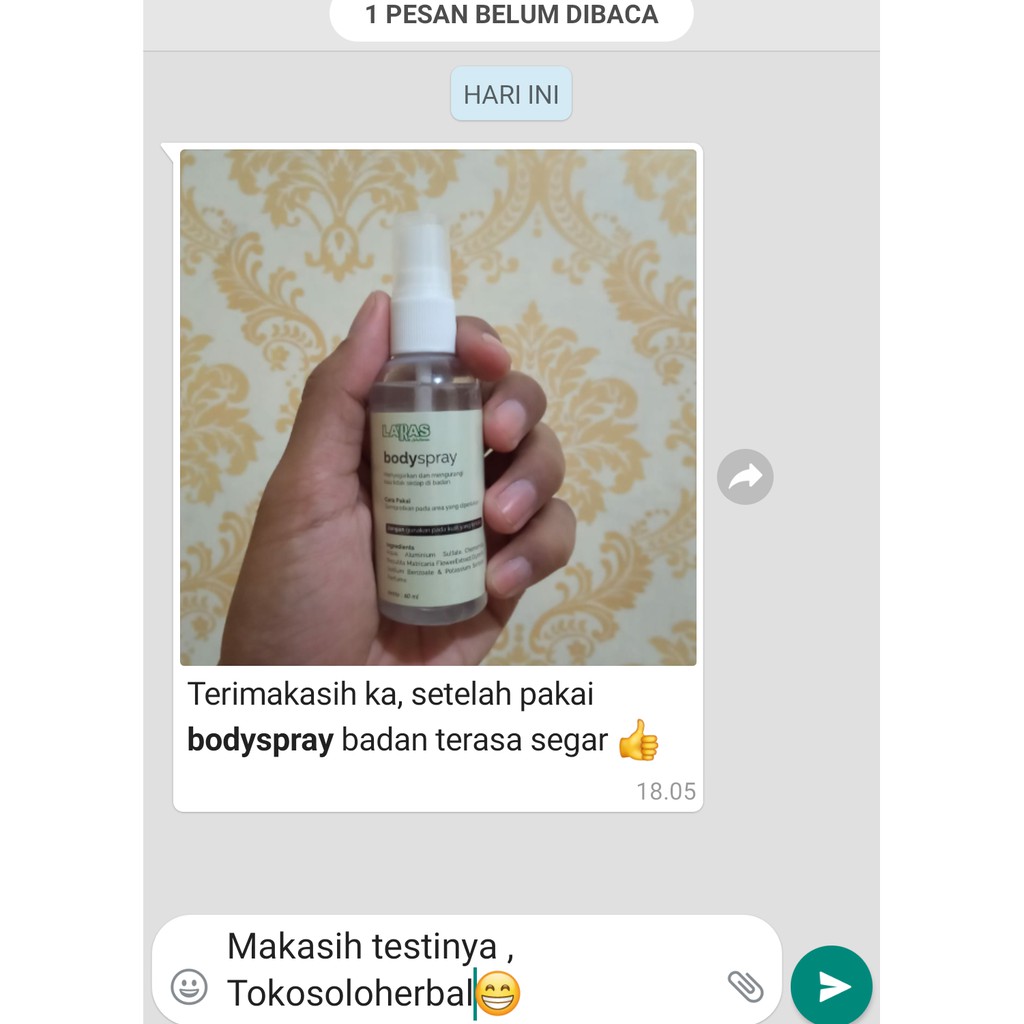1024x1024 pixels.
Task: Open the bodyspray photo in the chat
Action: point(438,407)
